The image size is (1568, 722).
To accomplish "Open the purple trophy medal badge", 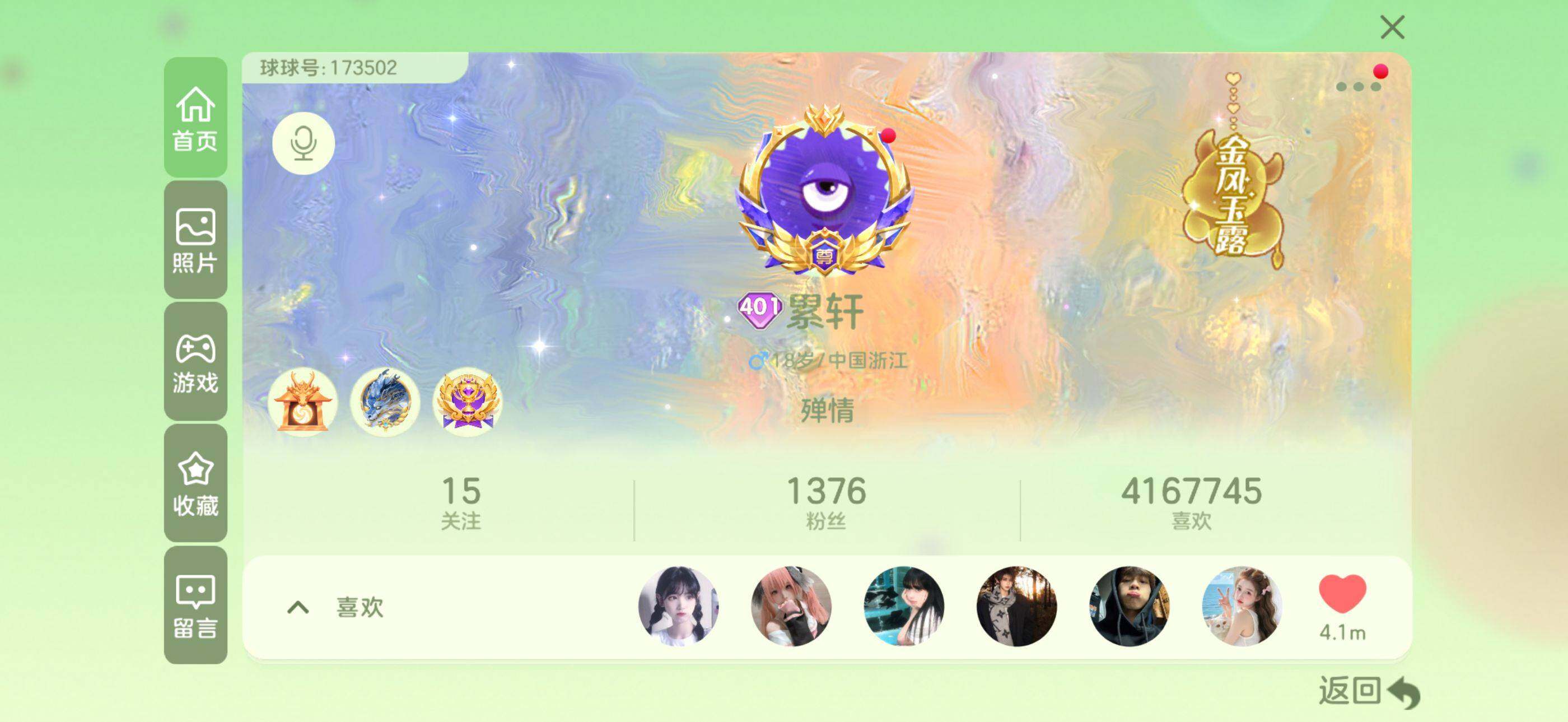I will point(467,402).
